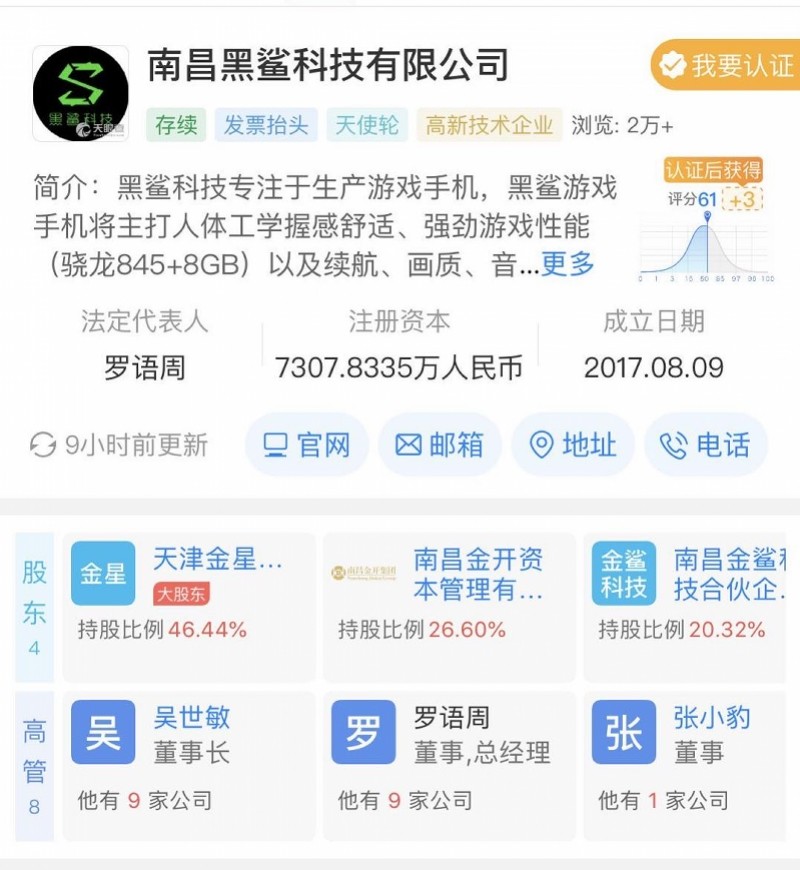Tap the 邮箱 email button

[x=440, y=445]
